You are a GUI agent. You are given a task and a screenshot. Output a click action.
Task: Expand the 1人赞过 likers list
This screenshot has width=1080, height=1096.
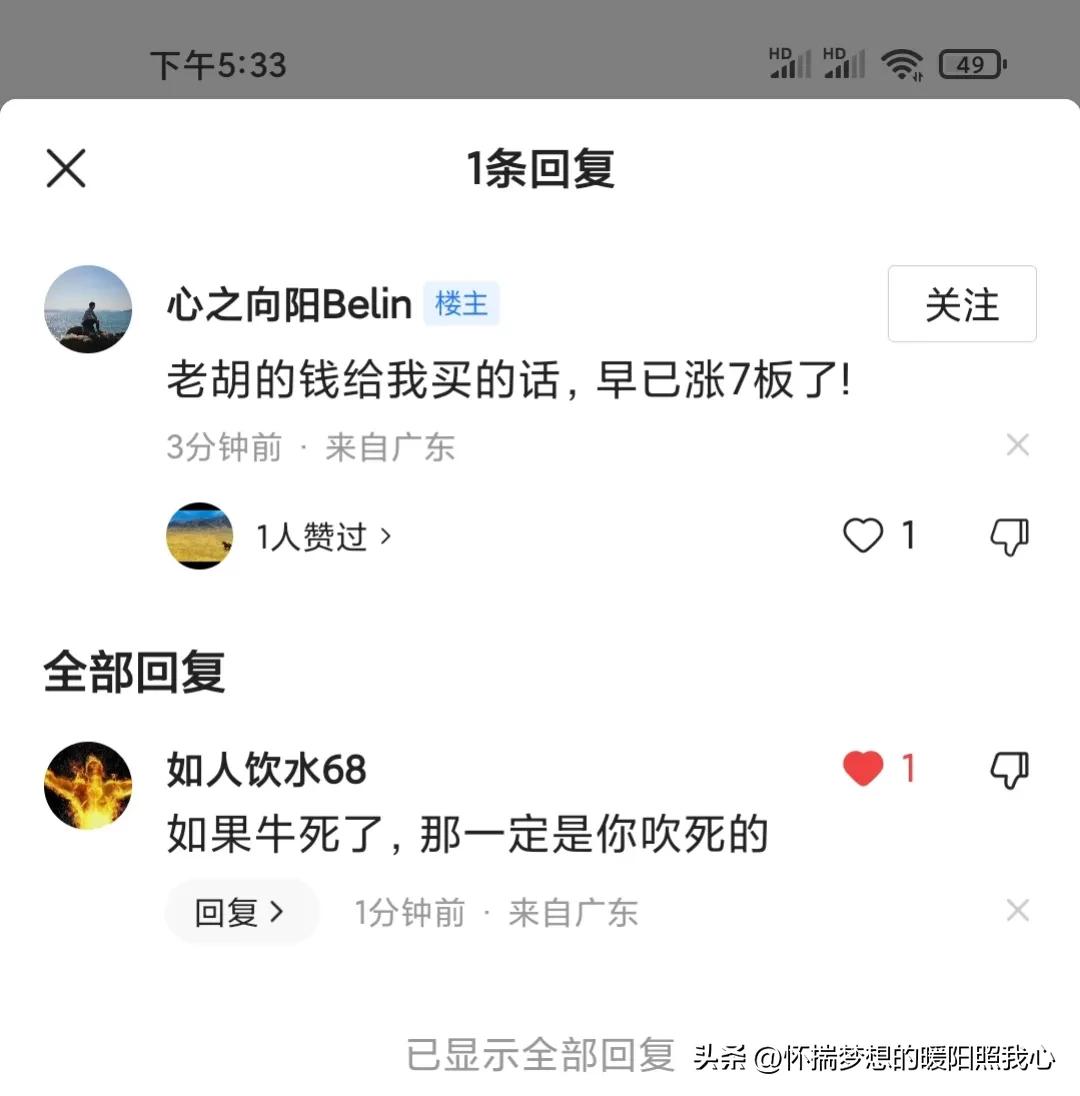tap(315, 536)
